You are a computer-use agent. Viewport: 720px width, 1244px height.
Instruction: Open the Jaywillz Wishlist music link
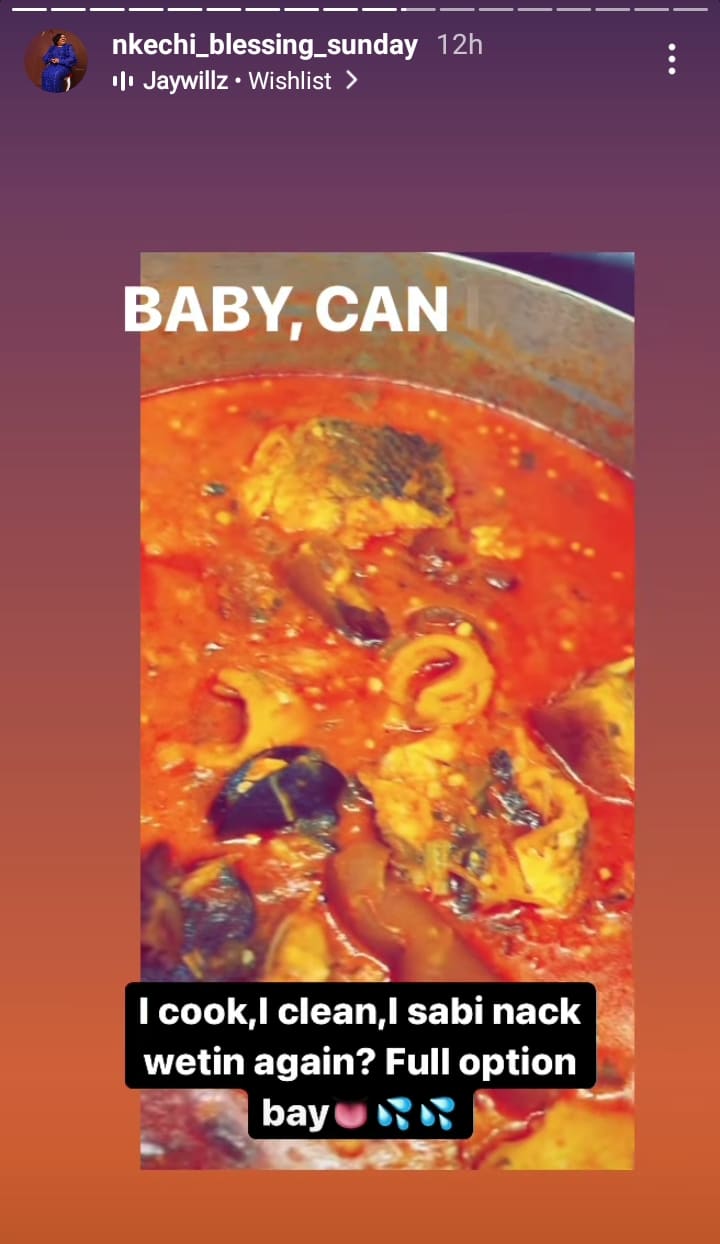(236, 82)
